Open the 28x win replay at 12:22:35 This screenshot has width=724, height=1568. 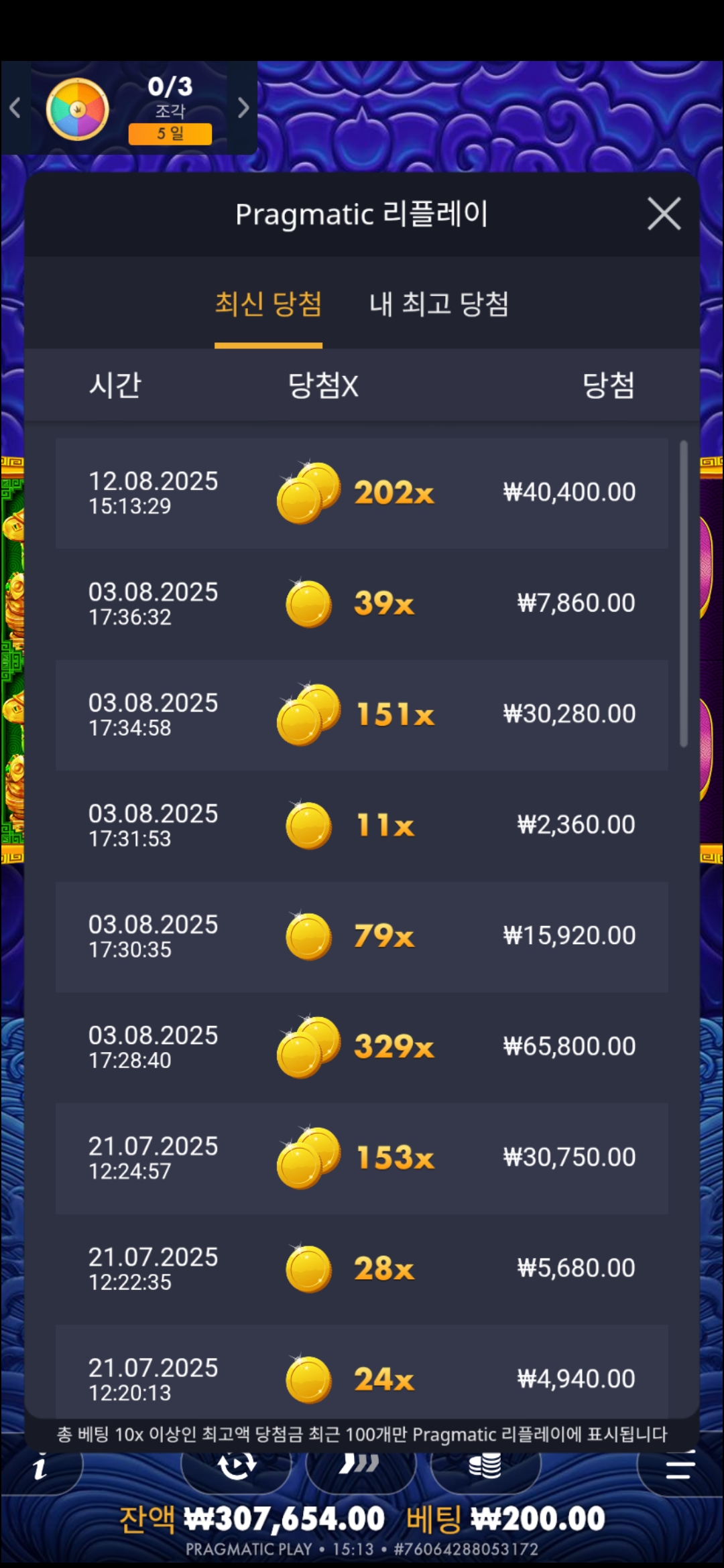click(x=361, y=1268)
